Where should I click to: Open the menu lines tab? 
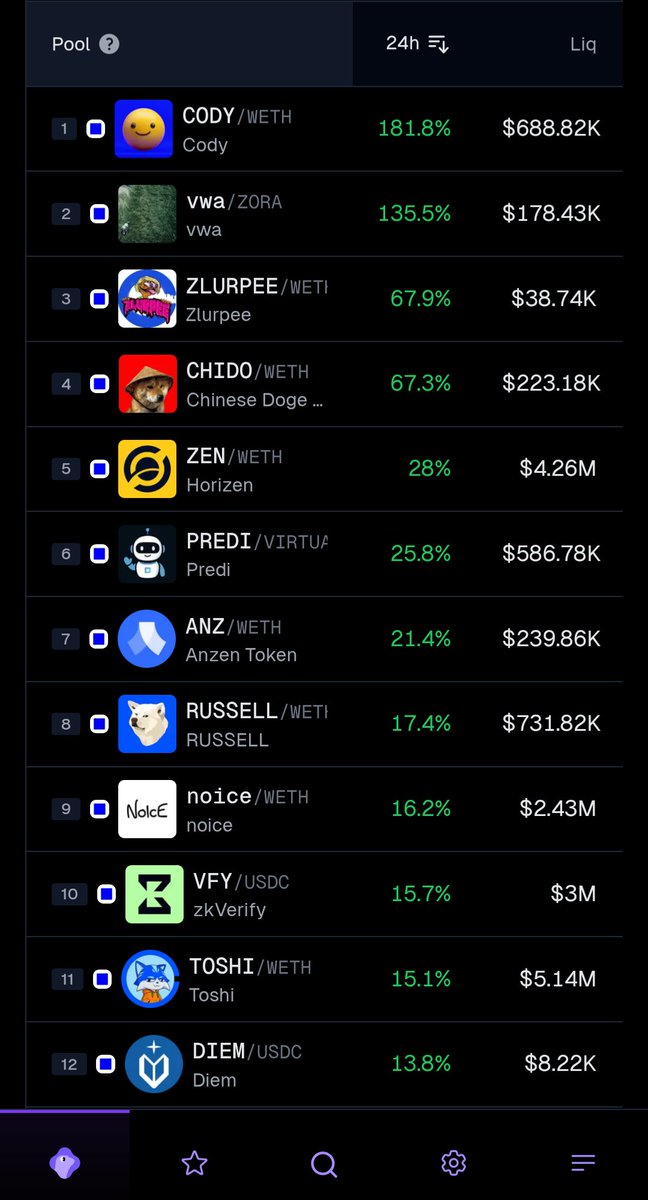[583, 1163]
